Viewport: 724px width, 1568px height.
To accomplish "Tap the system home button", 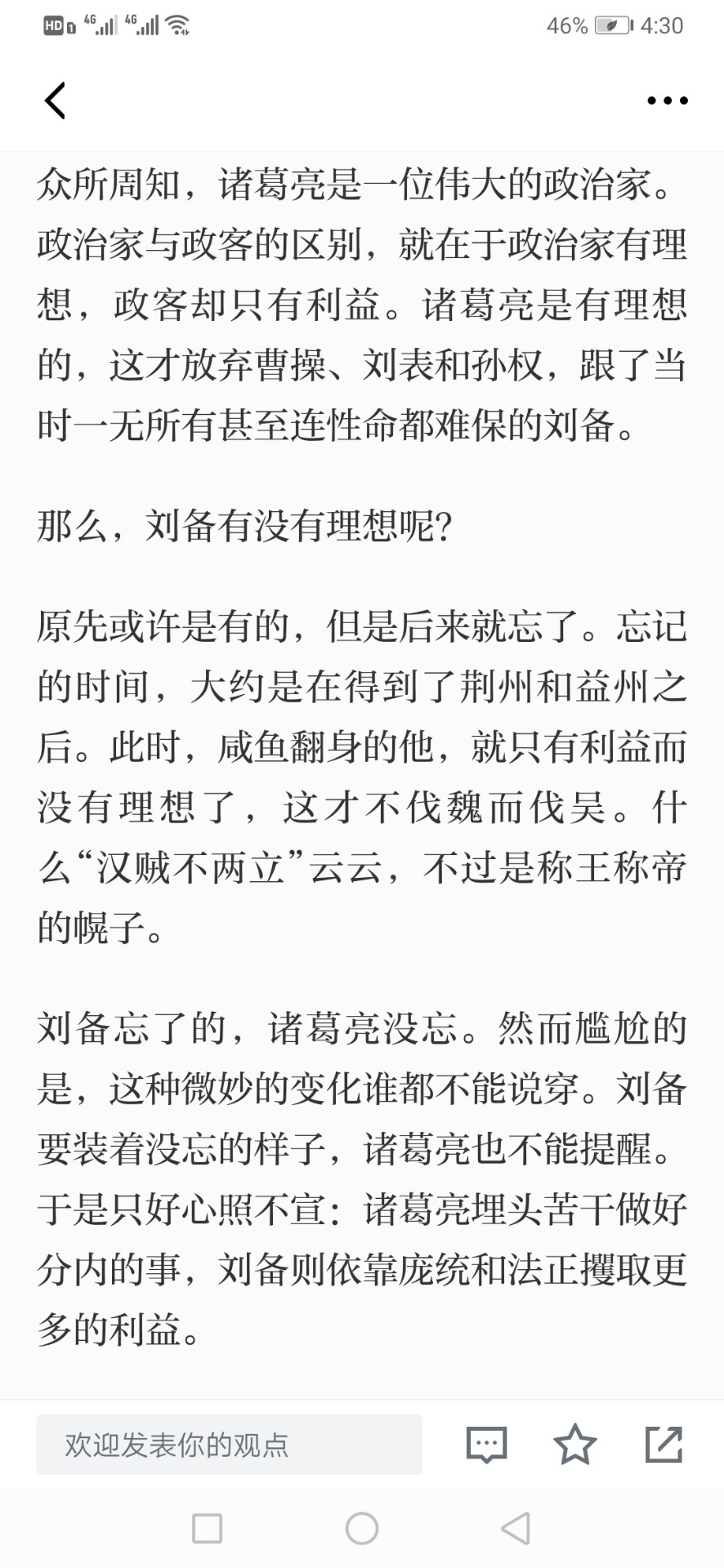I will pyautogui.click(x=362, y=1528).
